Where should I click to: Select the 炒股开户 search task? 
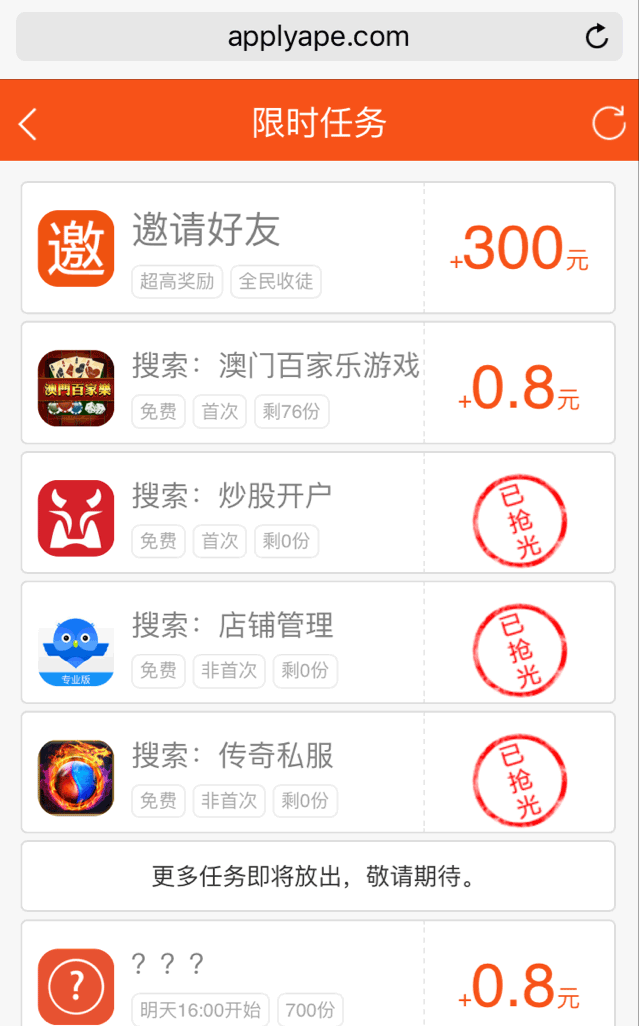(x=318, y=513)
